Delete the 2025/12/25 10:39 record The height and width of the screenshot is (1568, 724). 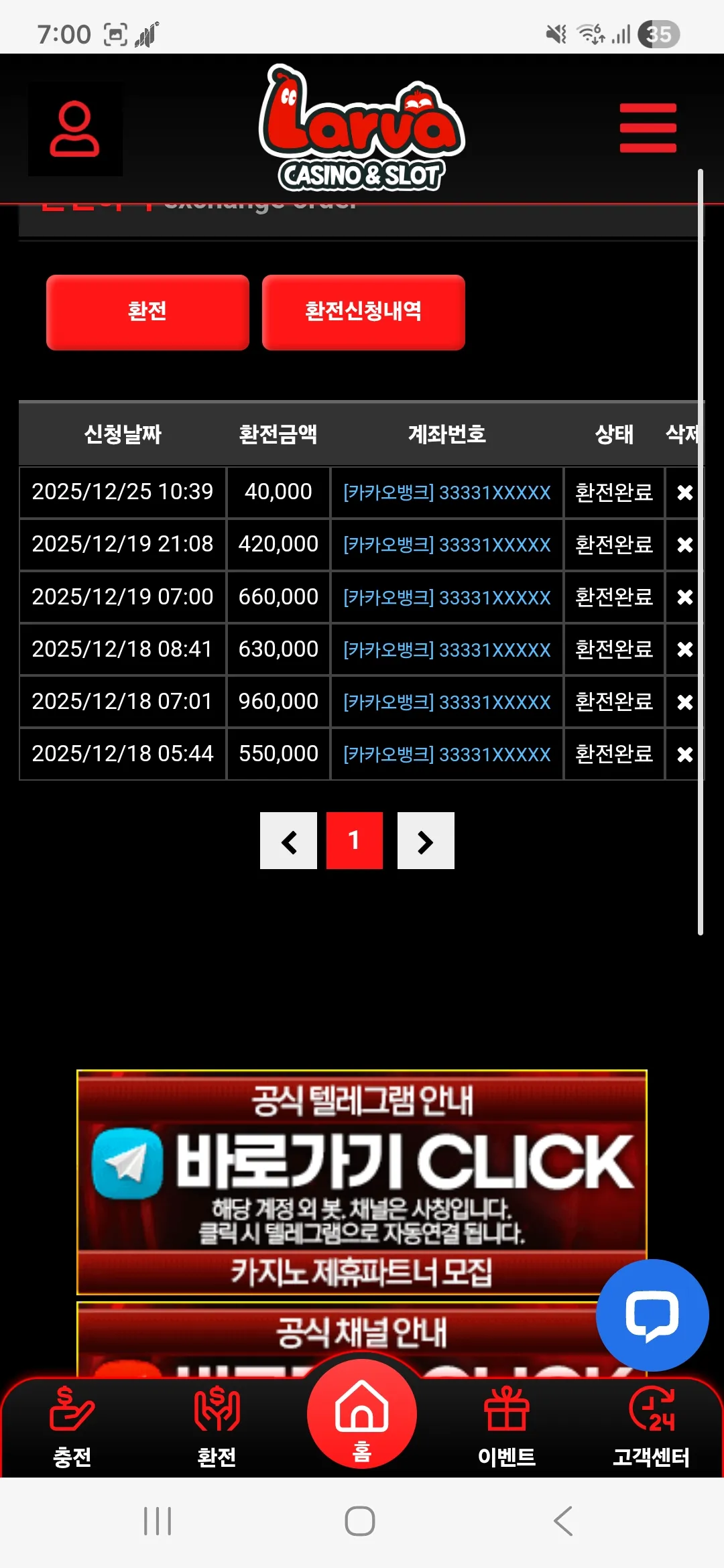click(684, 493)
